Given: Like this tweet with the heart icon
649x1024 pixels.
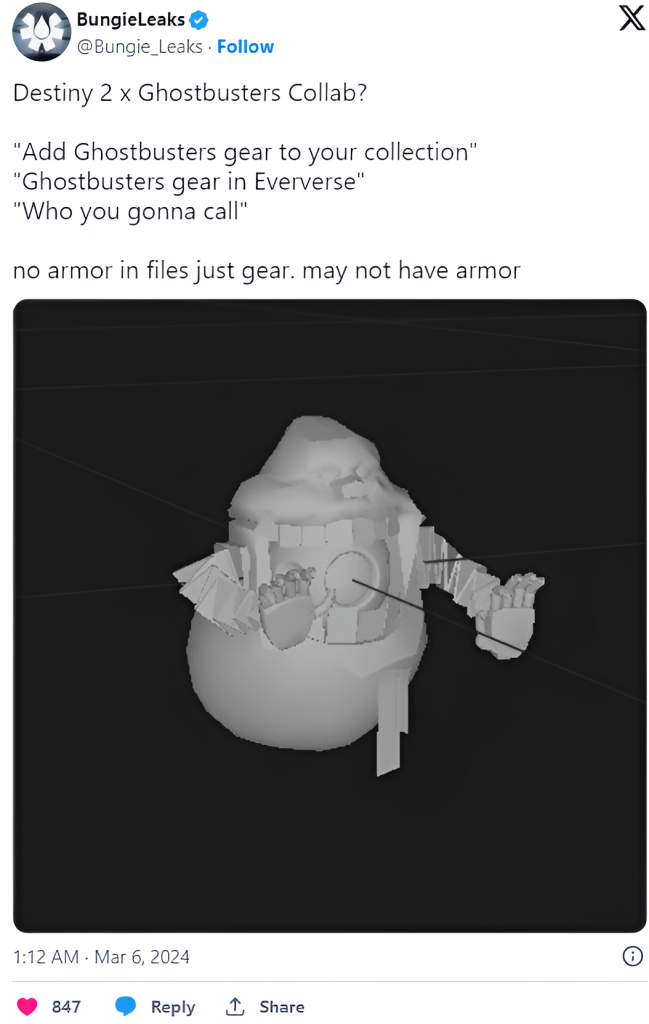Looking at the screenshot, I should point(29,1006).
